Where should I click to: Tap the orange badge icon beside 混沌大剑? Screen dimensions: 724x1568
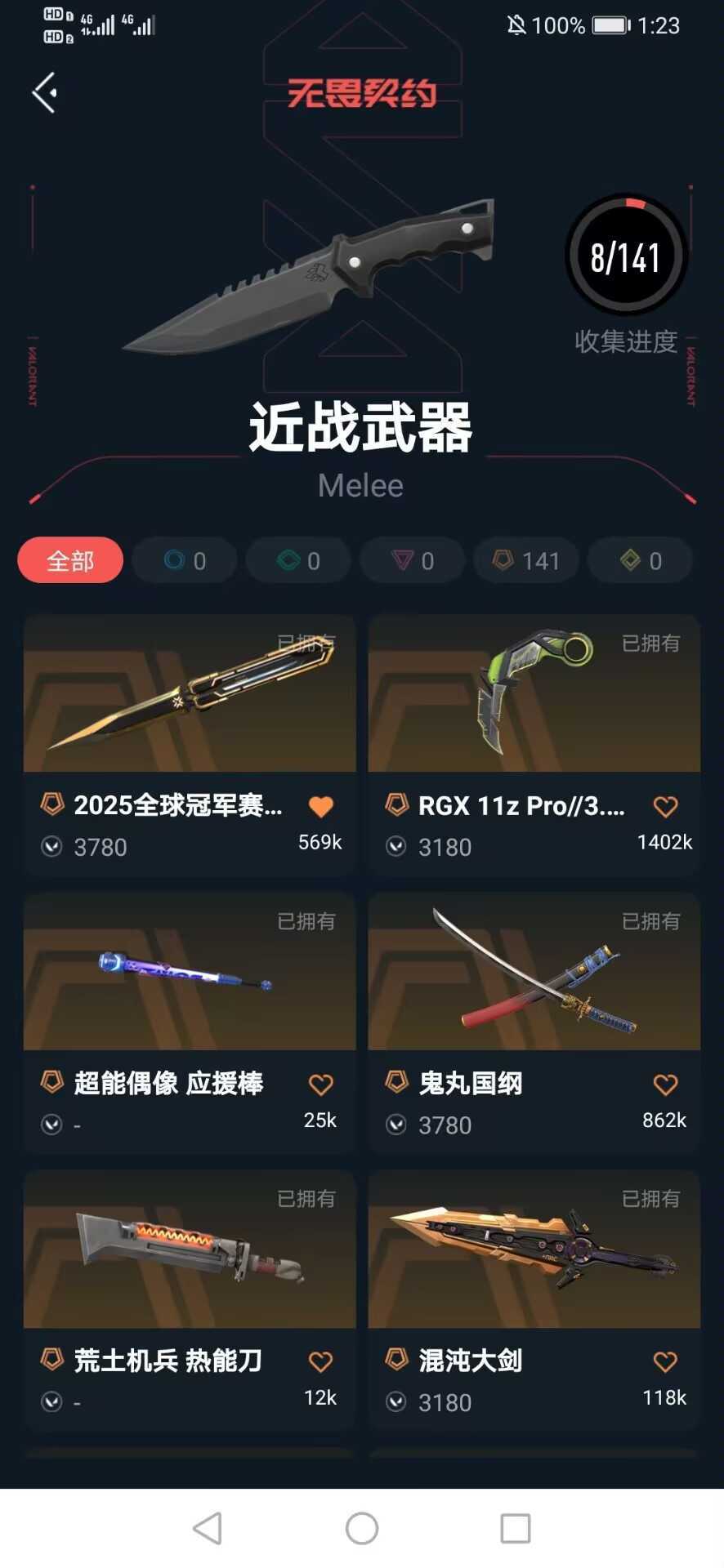[x=396, y=1361]
